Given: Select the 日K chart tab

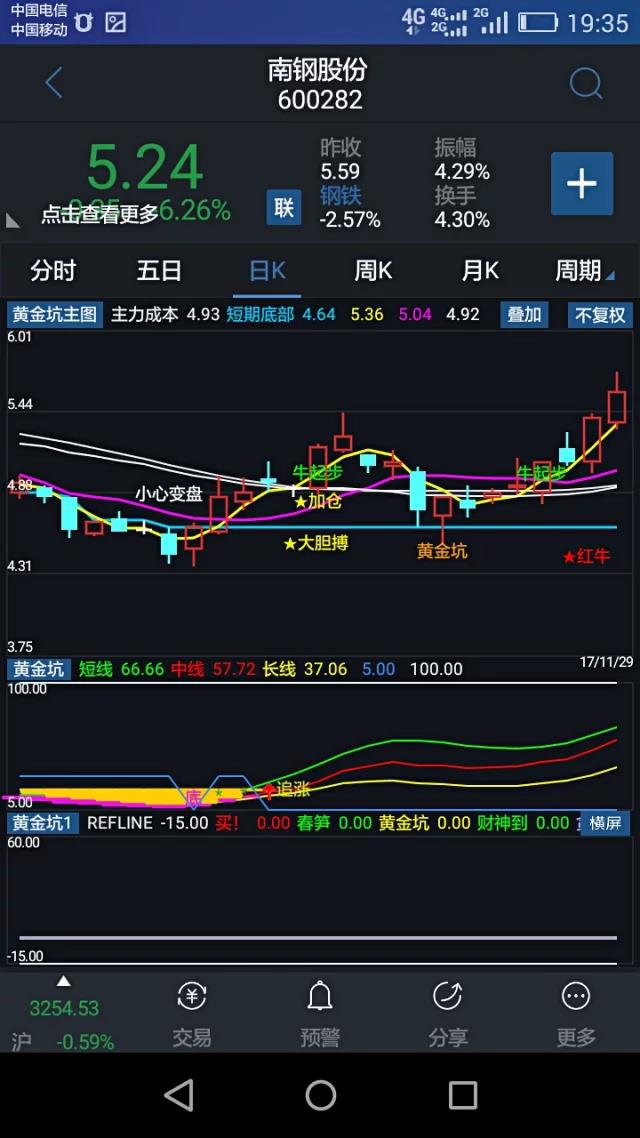Looking at the screenshot, I should point(267,271).
